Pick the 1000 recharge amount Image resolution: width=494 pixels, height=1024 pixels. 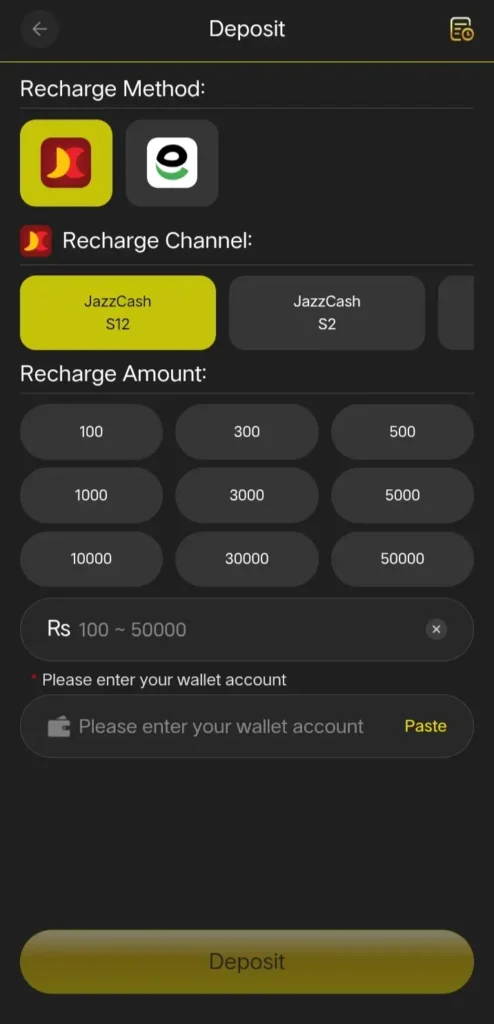coord(91,495)
